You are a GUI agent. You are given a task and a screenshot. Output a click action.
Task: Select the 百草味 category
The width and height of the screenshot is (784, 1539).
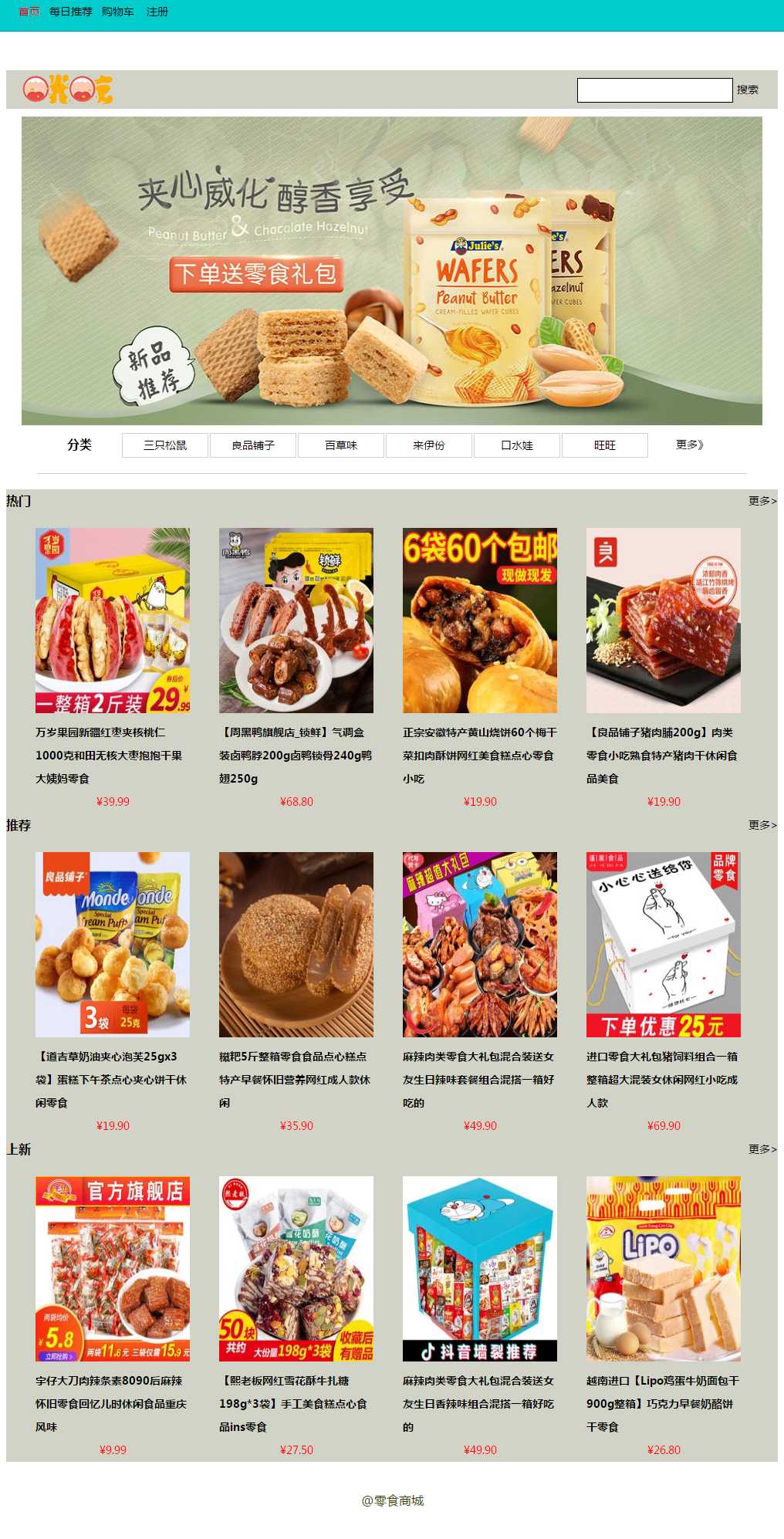[x=341, y=445]
